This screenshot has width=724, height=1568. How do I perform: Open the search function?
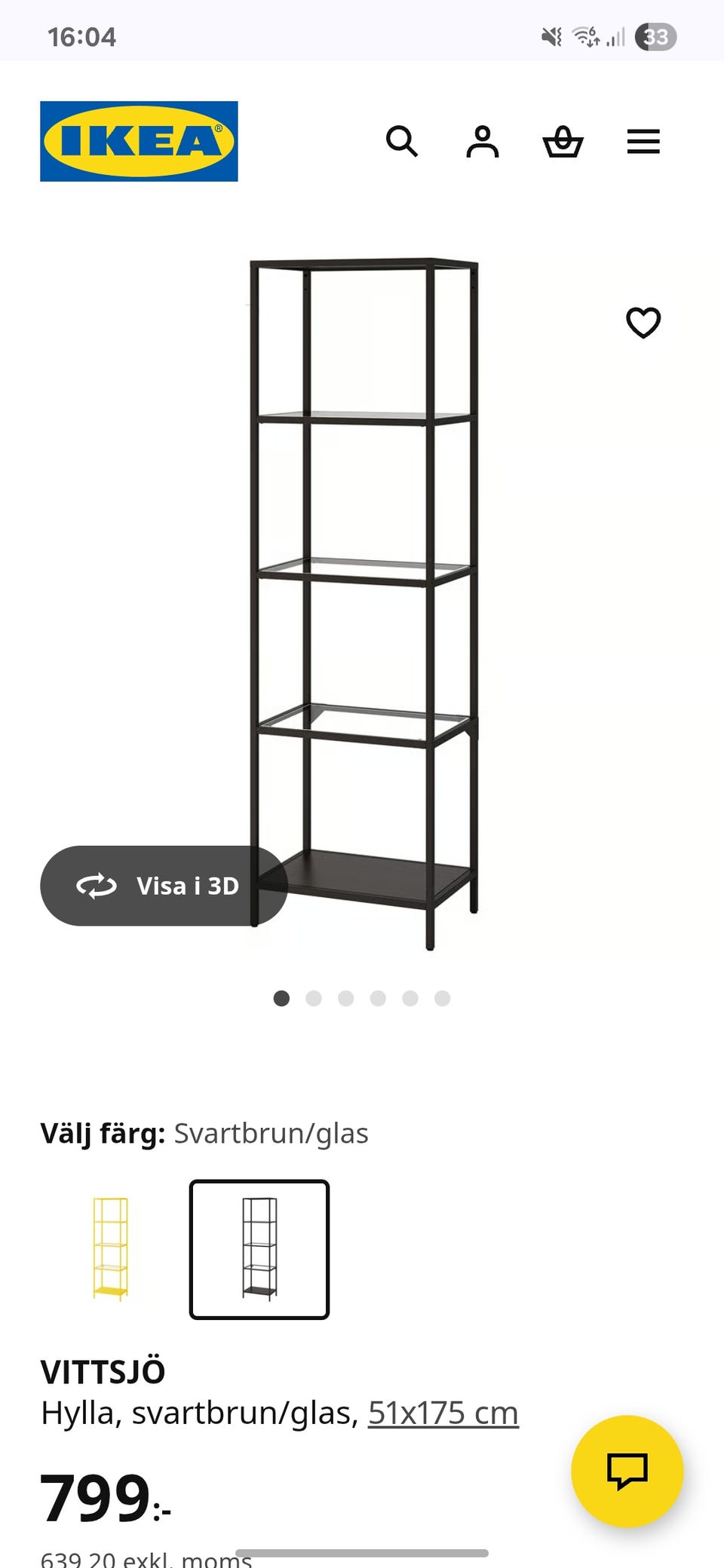[x=403, y=142]
